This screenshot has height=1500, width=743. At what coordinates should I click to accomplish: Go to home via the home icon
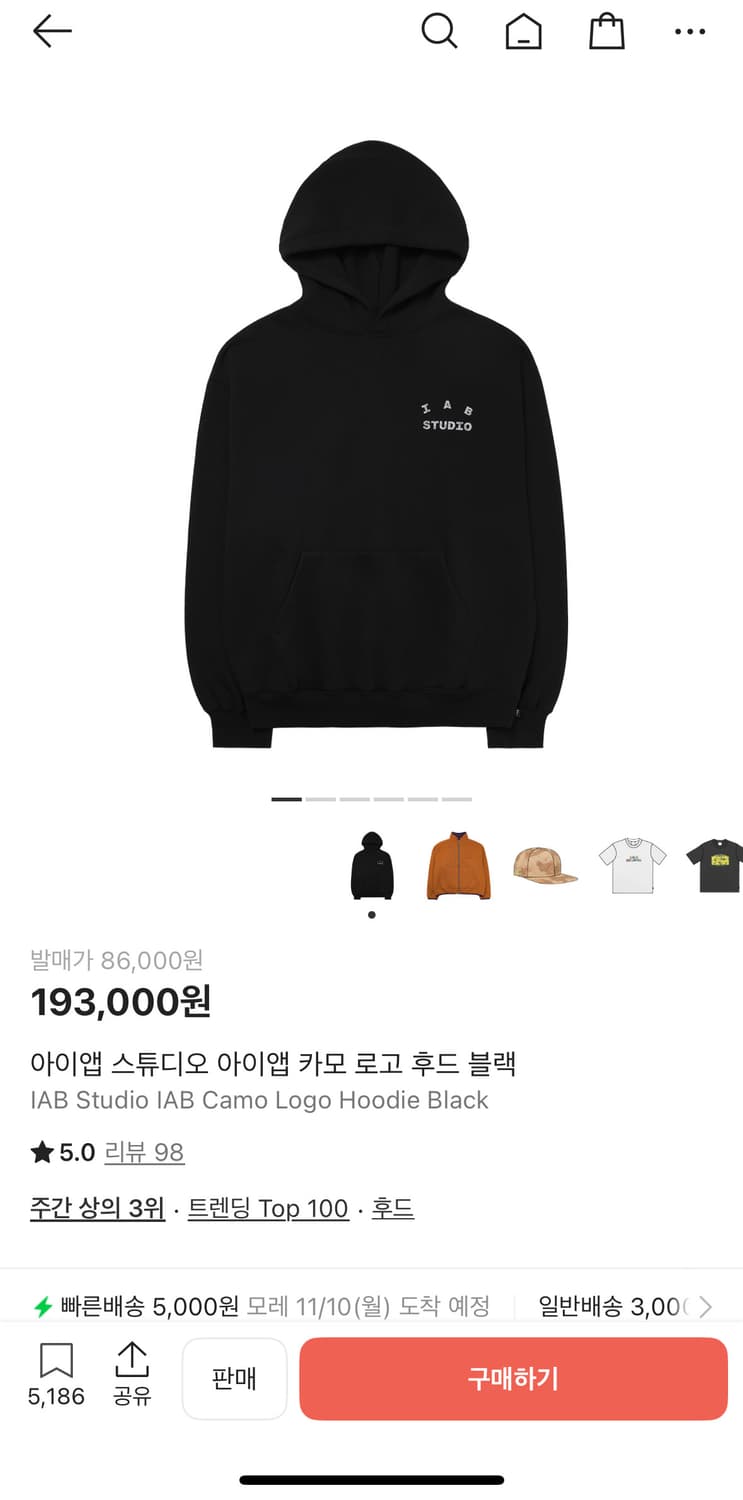pyautogui.click(x=523, y=31)
